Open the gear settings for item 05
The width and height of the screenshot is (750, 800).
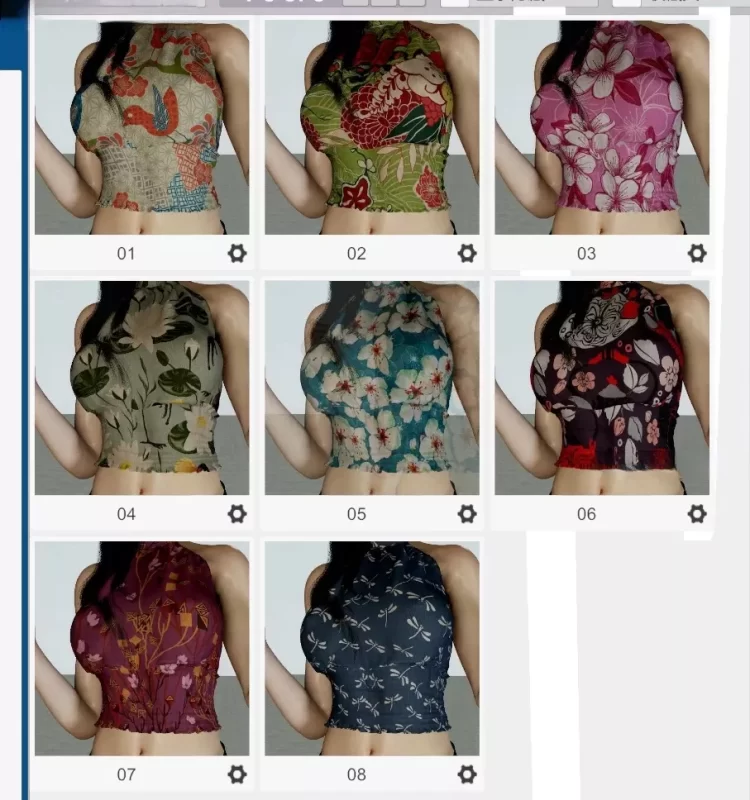[x=467, y=514]
